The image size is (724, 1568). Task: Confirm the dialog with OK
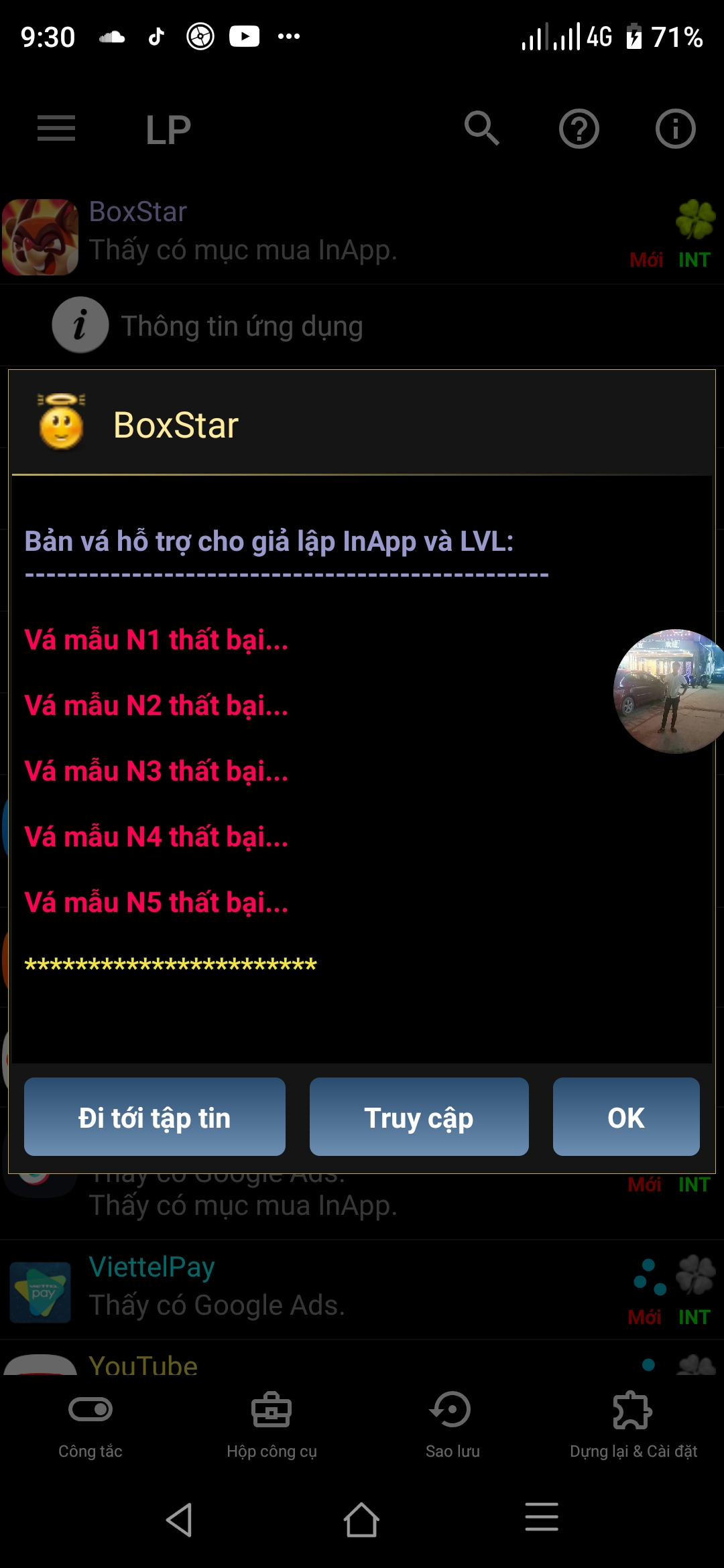626,1117
